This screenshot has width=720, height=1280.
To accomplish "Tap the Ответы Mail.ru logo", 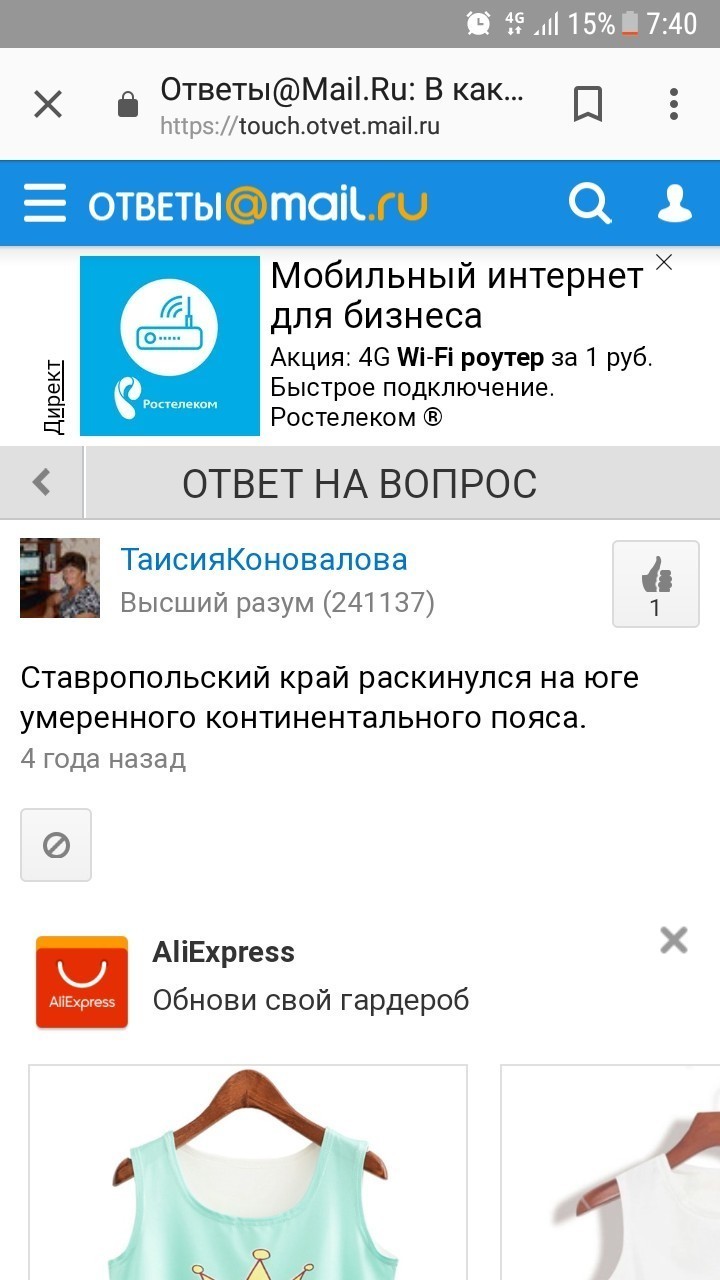I will point(258,204).
